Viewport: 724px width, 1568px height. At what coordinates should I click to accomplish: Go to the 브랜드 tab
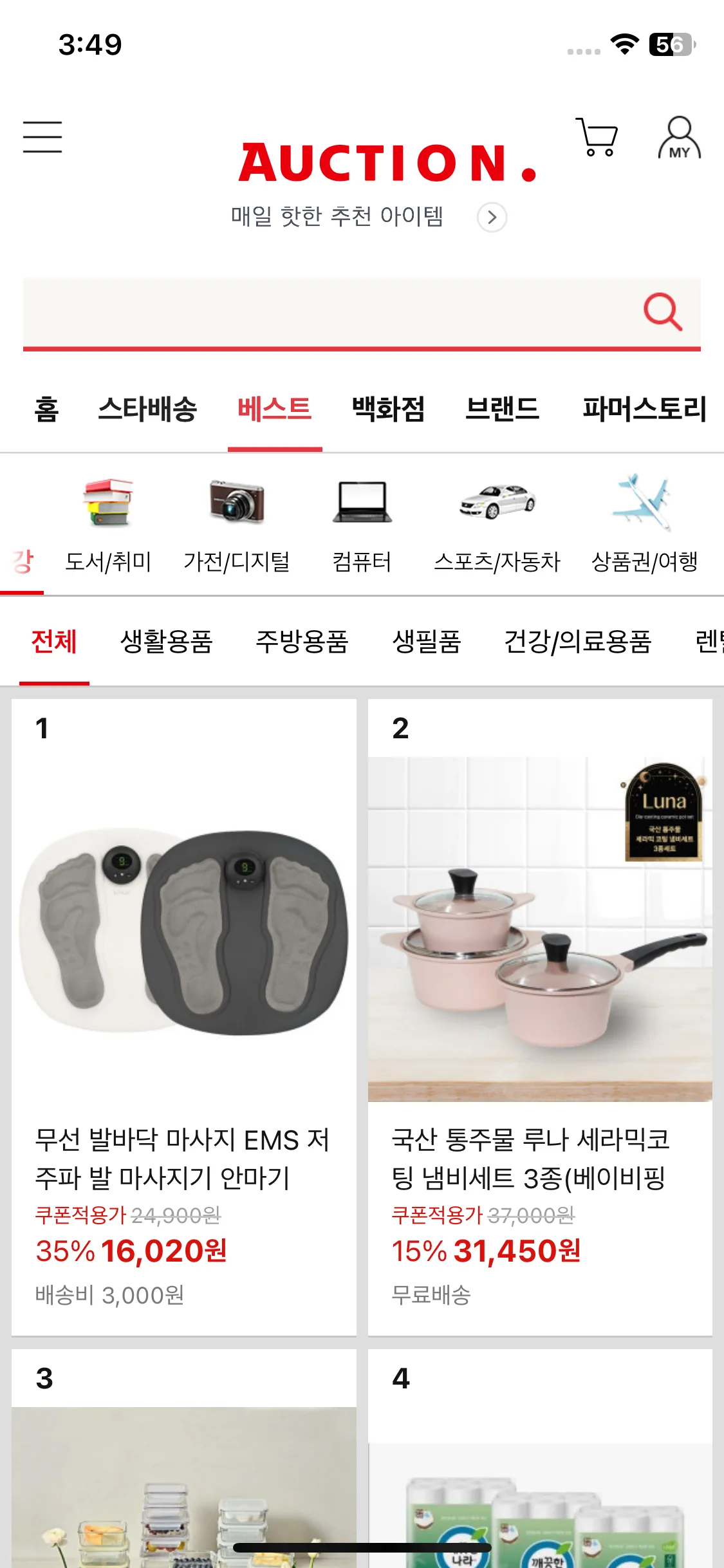(503, 409)
